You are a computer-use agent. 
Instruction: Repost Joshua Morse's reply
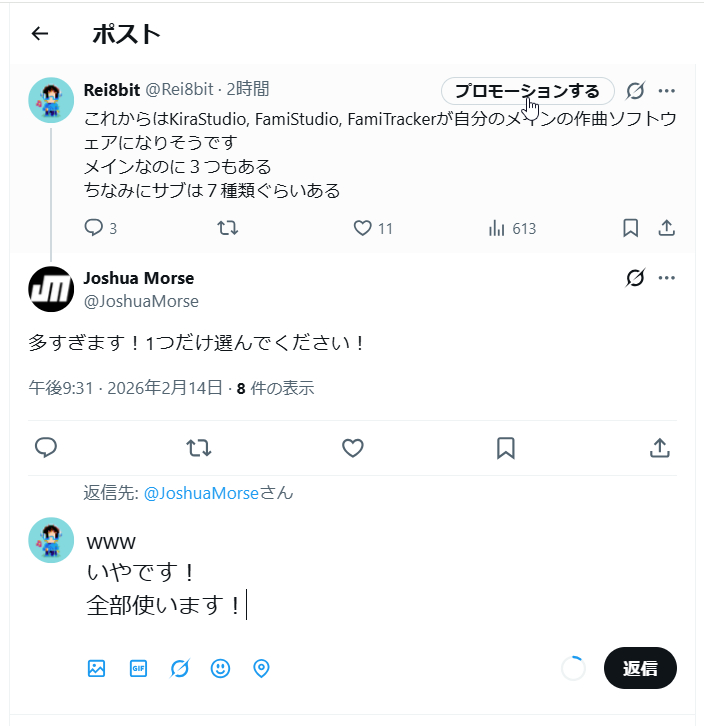tap(199, 448)
